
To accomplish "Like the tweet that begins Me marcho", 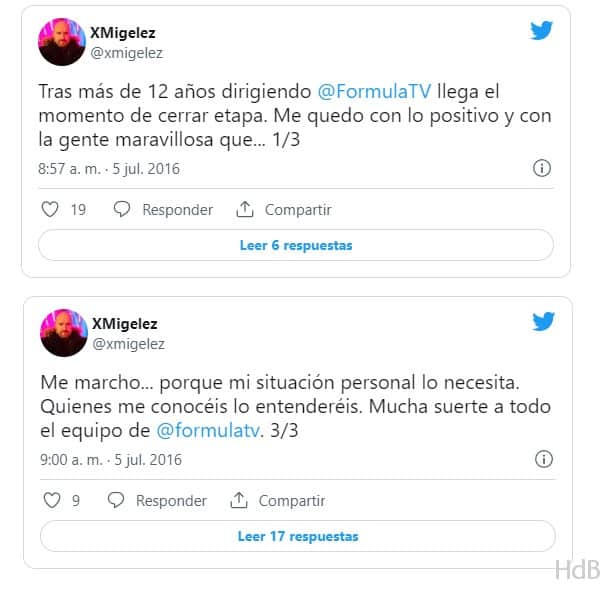I will point(52,500).
